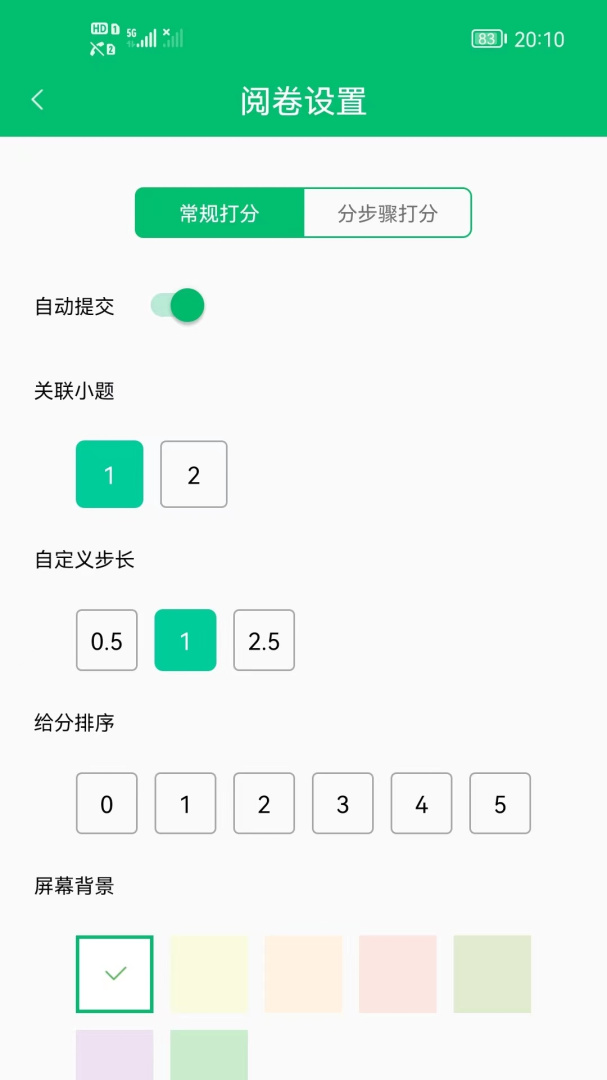Set 自定义步长 to 2.5
607x1080 pixels.
(x=264, y=640)
